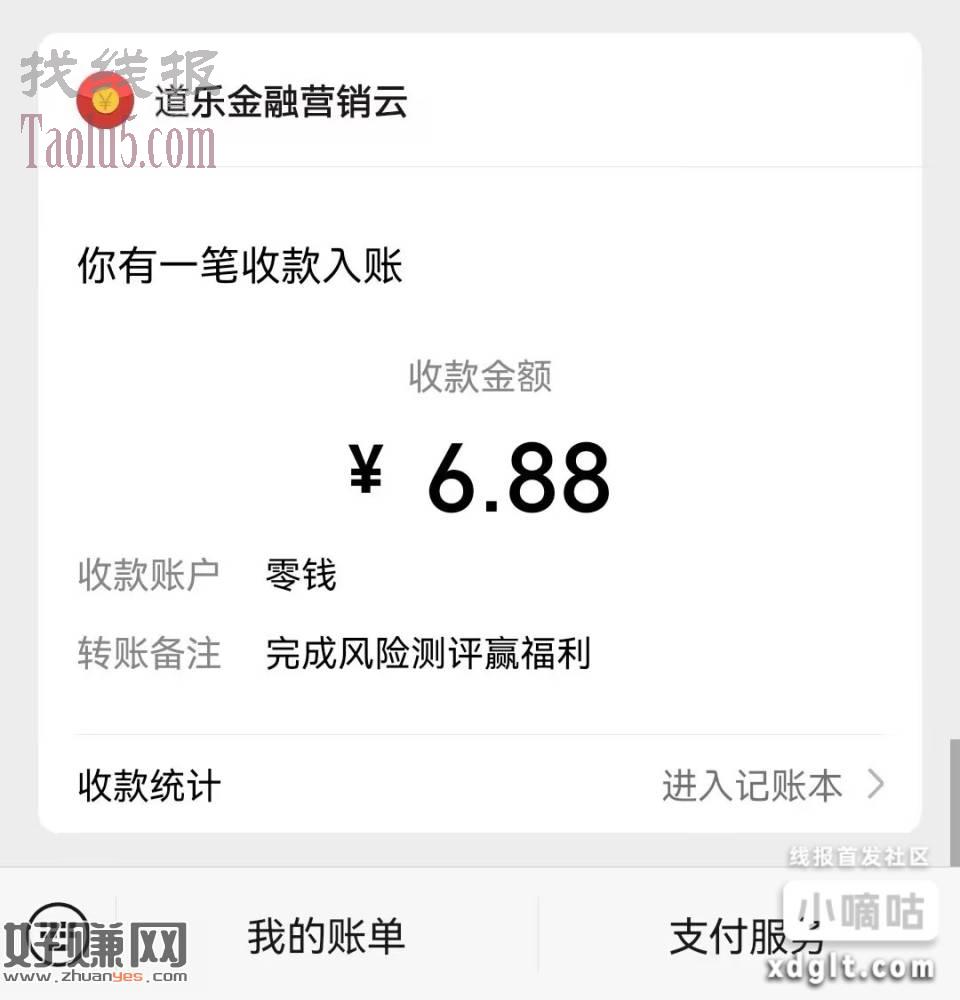Viewport: 960px width, 1000px height.
Task: Switch to keyboard input via the bottom-left icon
Action: [58, 935]
